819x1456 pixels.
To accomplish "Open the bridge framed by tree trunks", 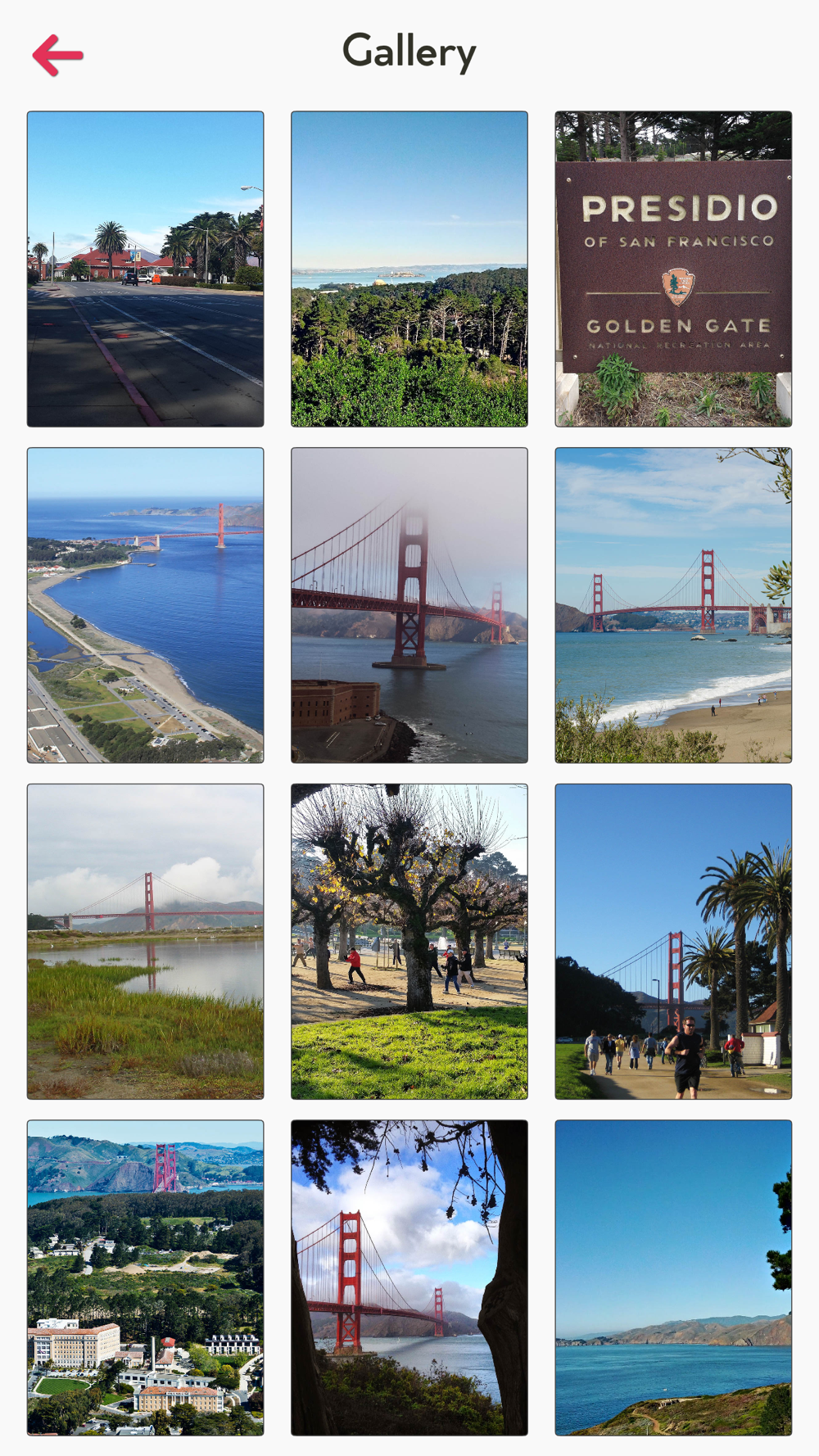I will click(409, 1277).
